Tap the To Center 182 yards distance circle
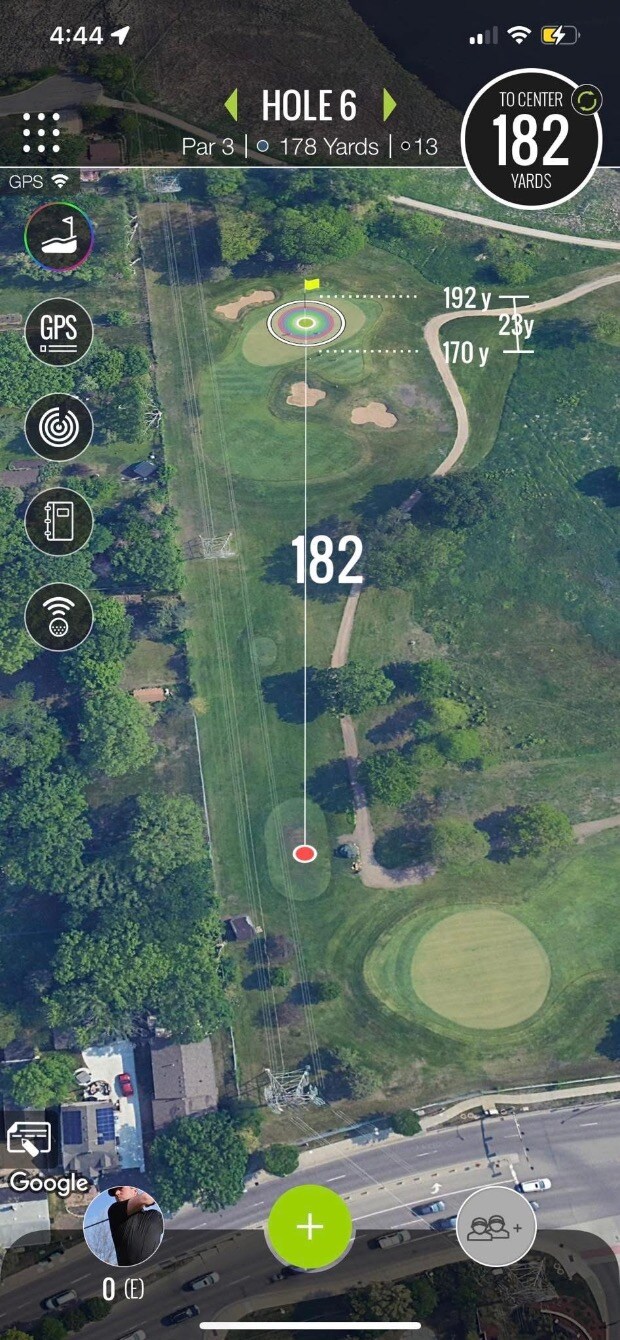Screen dimensions: 620x1340 pos(531,139)
